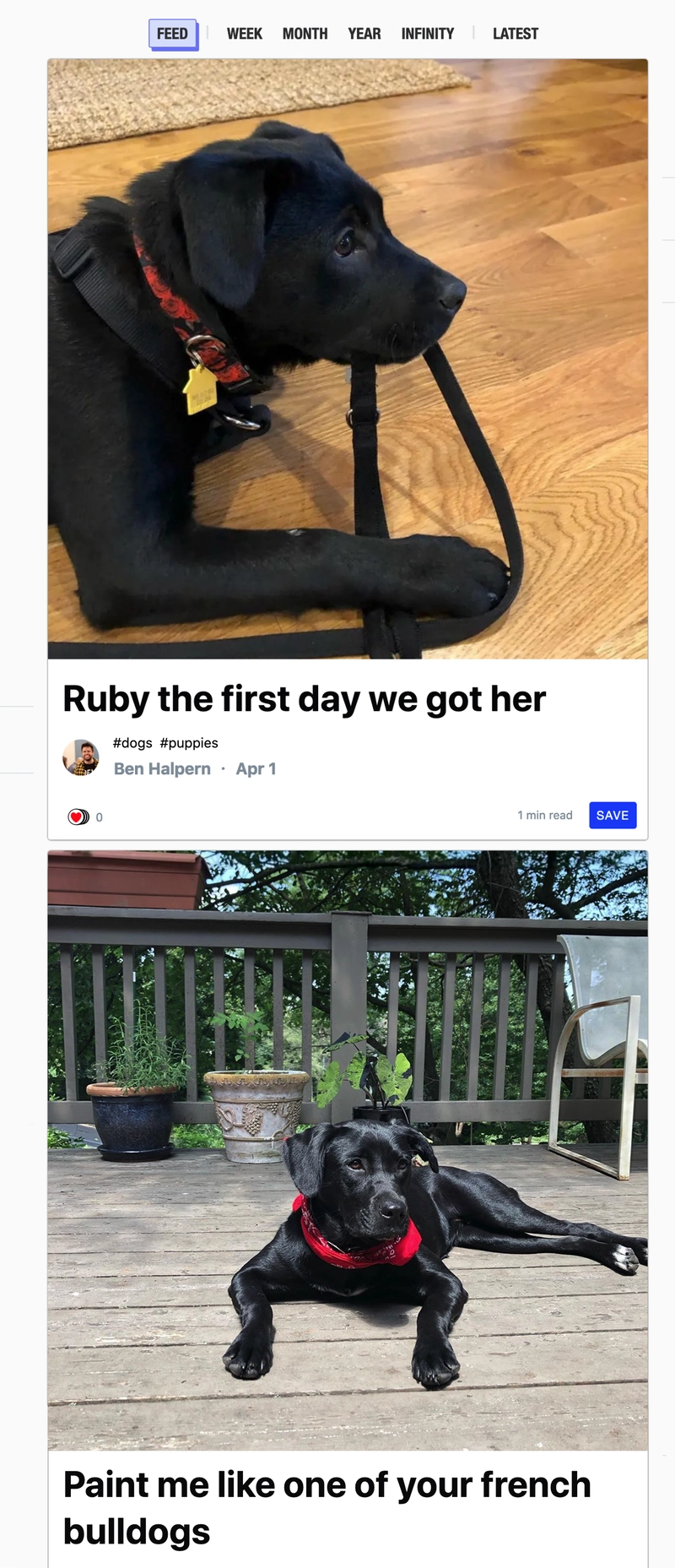
Task: Tap Ben Halpern's avatar picture
Action: pyautogui.click(x=81, y=757)
